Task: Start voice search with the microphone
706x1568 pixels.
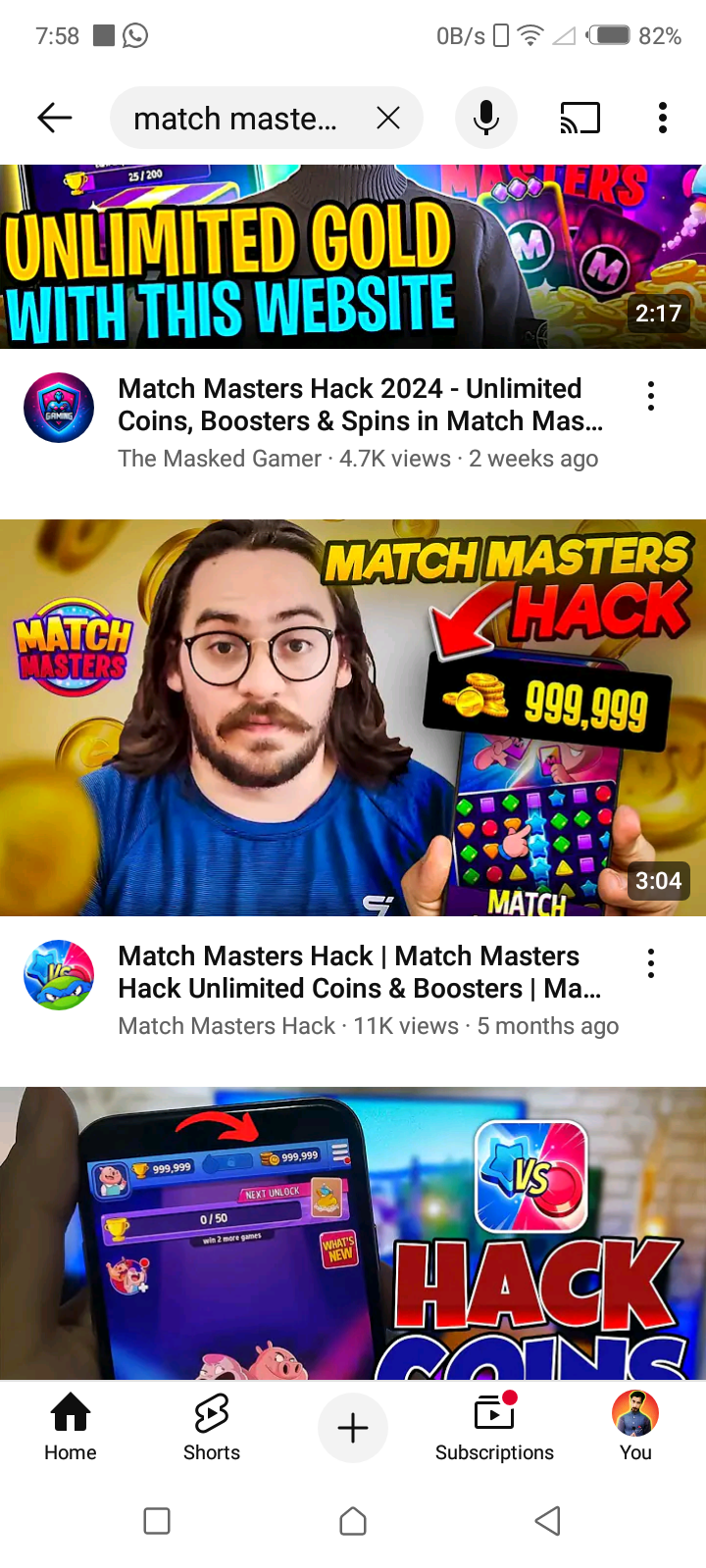Action: (x=485, y=119)
